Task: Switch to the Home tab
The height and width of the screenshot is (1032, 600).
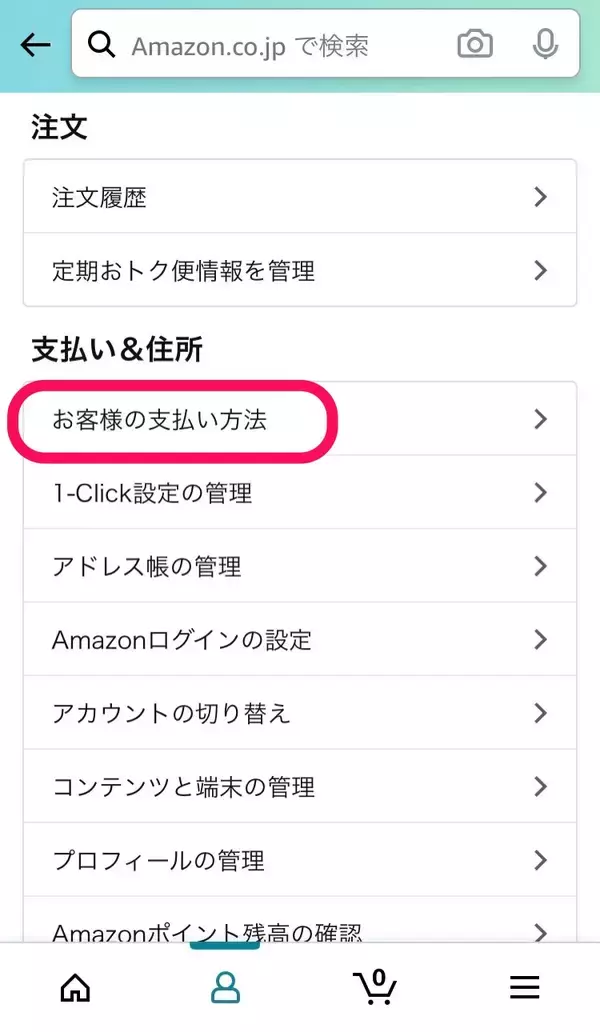Action: pyautogui.click(x=75, y=987)
